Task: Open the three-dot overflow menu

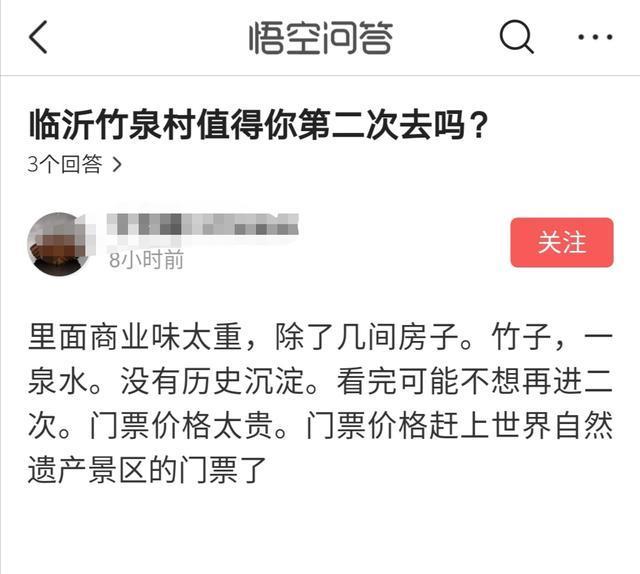Action: coord(595,38)
